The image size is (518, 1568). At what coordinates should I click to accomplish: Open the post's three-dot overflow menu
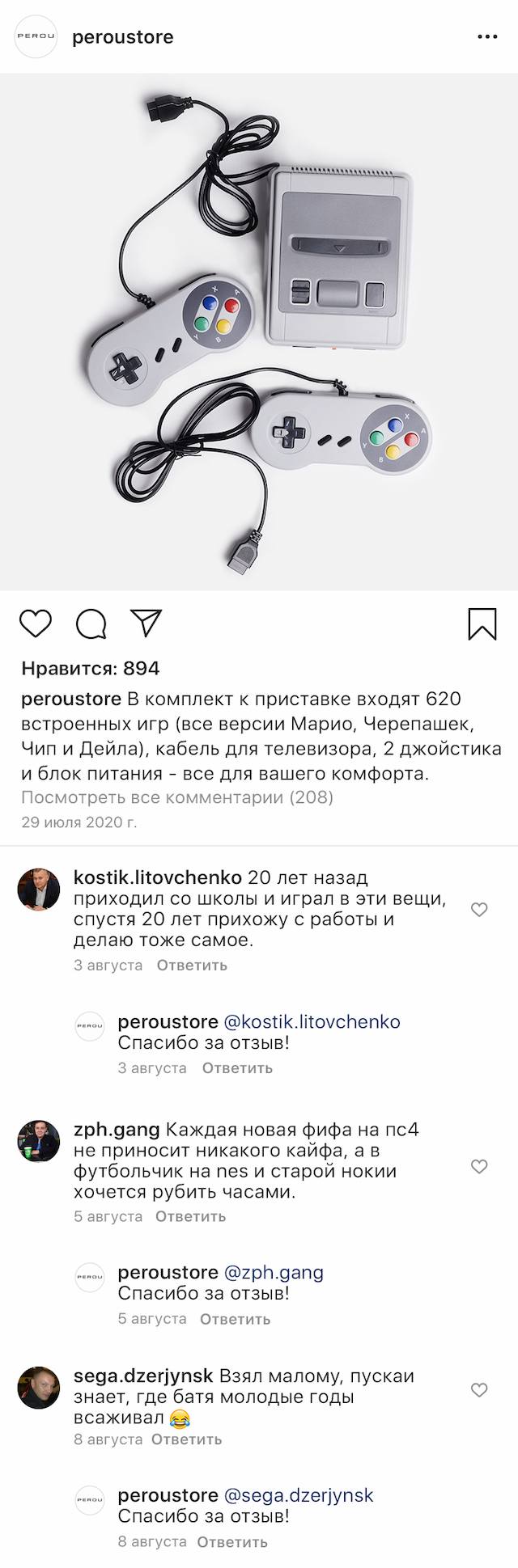pos(487,37)
